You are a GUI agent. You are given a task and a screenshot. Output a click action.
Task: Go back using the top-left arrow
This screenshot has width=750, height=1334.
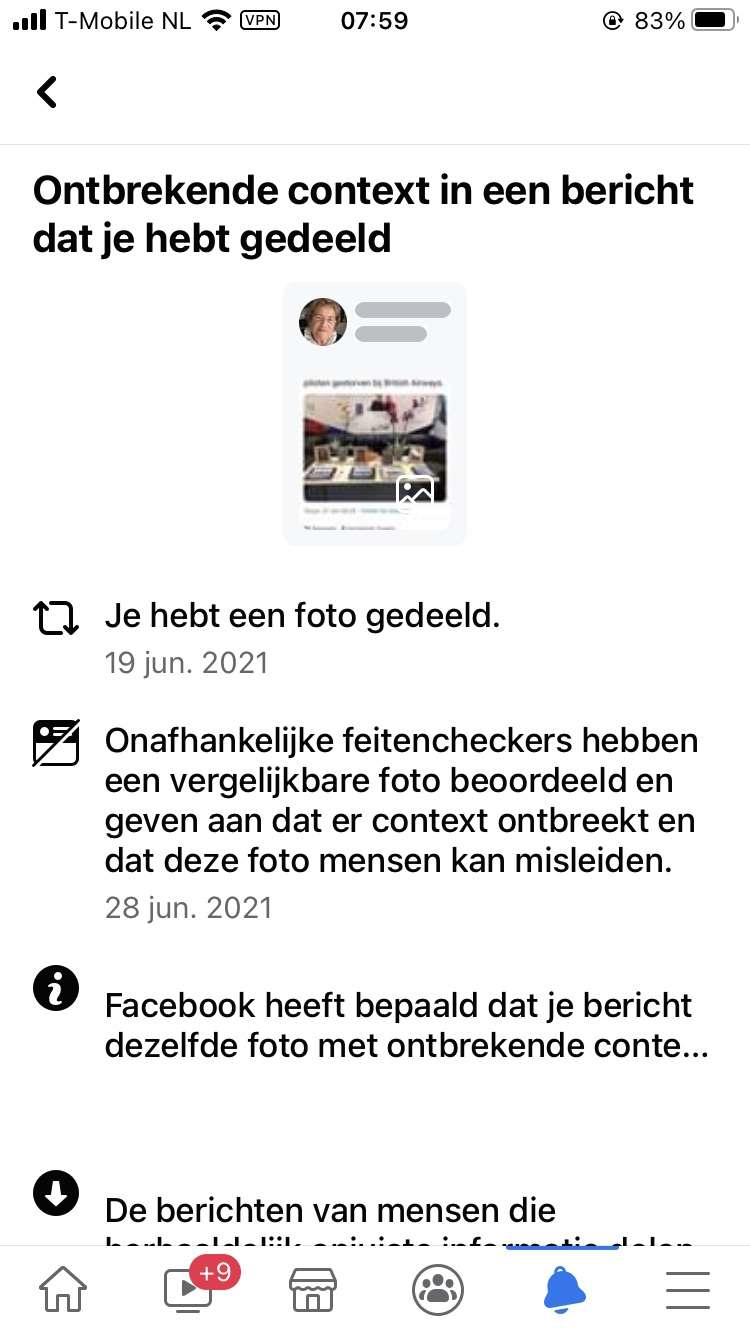coord(47,92)
